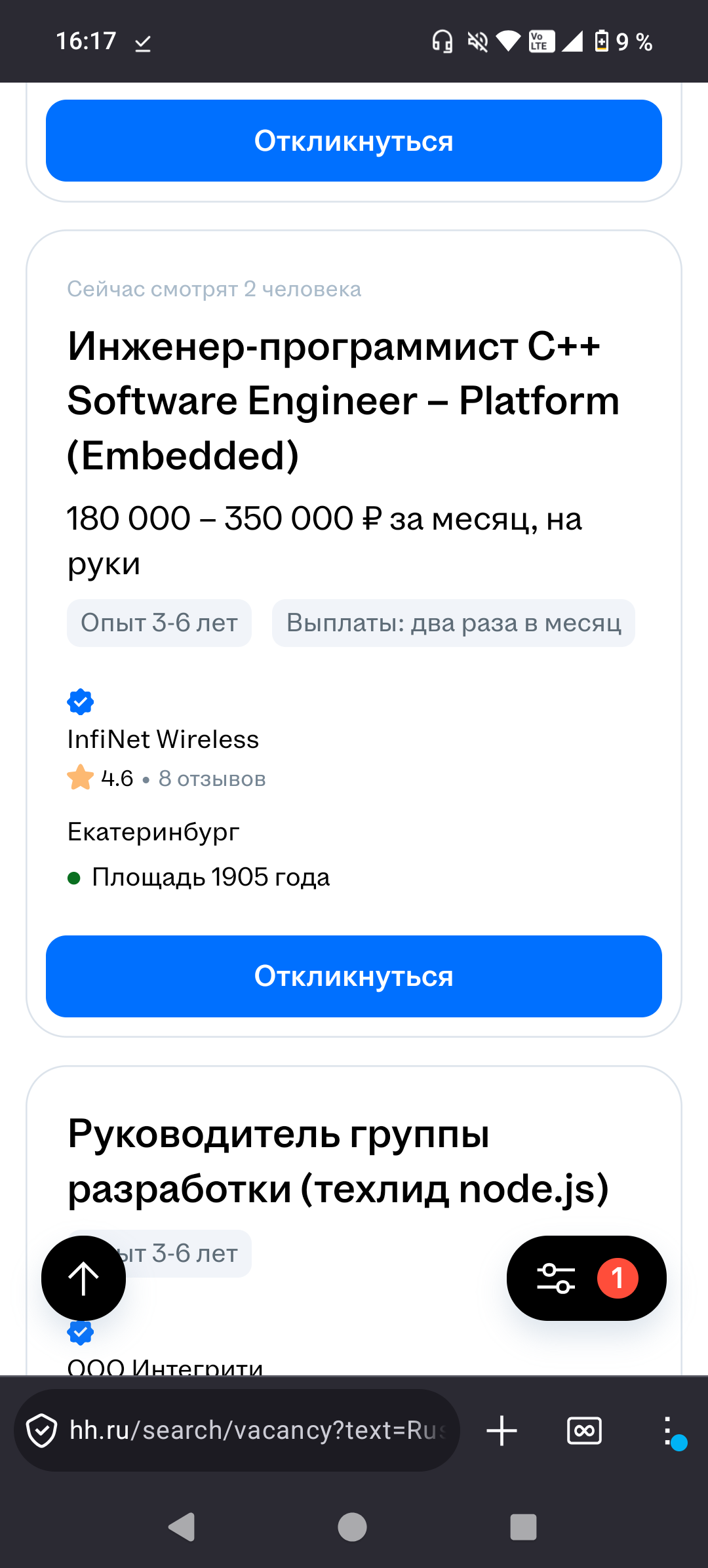Image resolution: width=708 pixels, height=1568 pixels.
Task: Add a new browser tab
Action: (x=502, y=1430)
